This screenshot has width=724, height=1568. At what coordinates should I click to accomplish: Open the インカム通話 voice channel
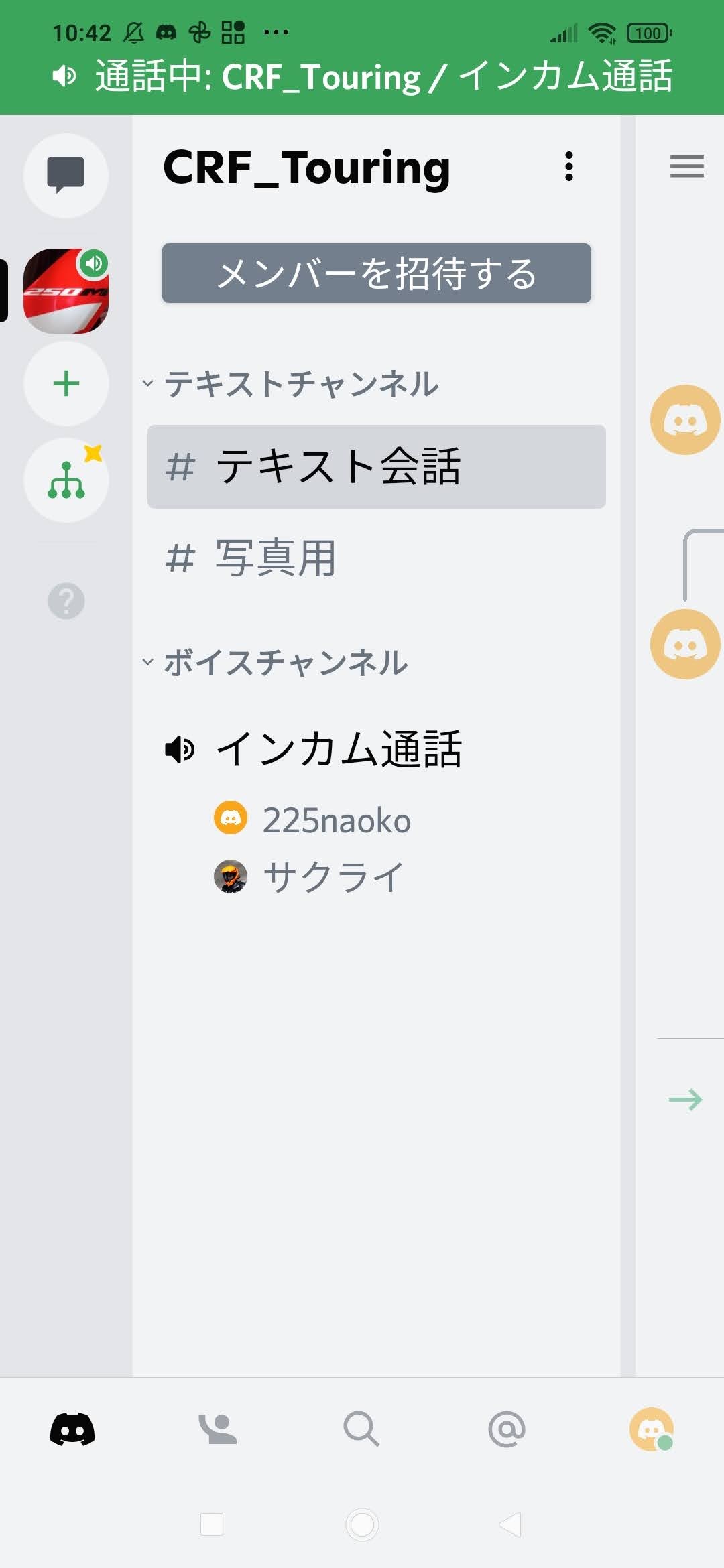[339, 748]
